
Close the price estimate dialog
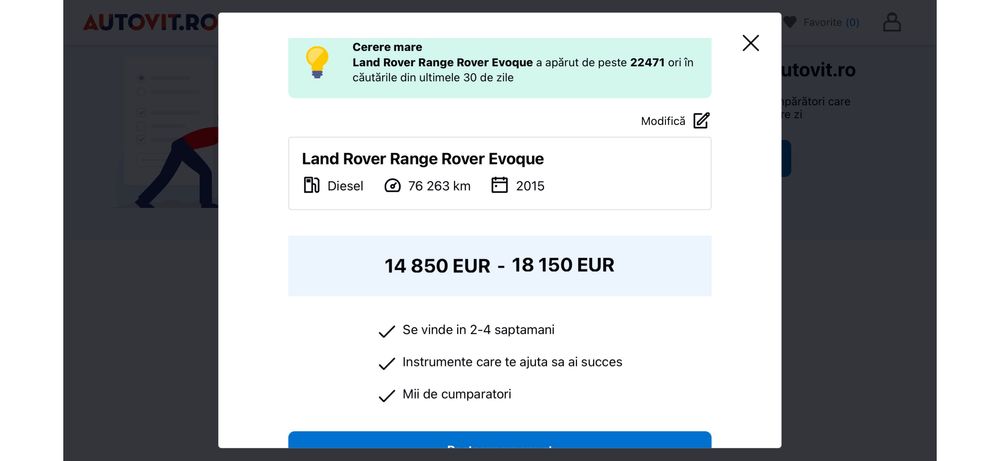(x=751, y=43)
